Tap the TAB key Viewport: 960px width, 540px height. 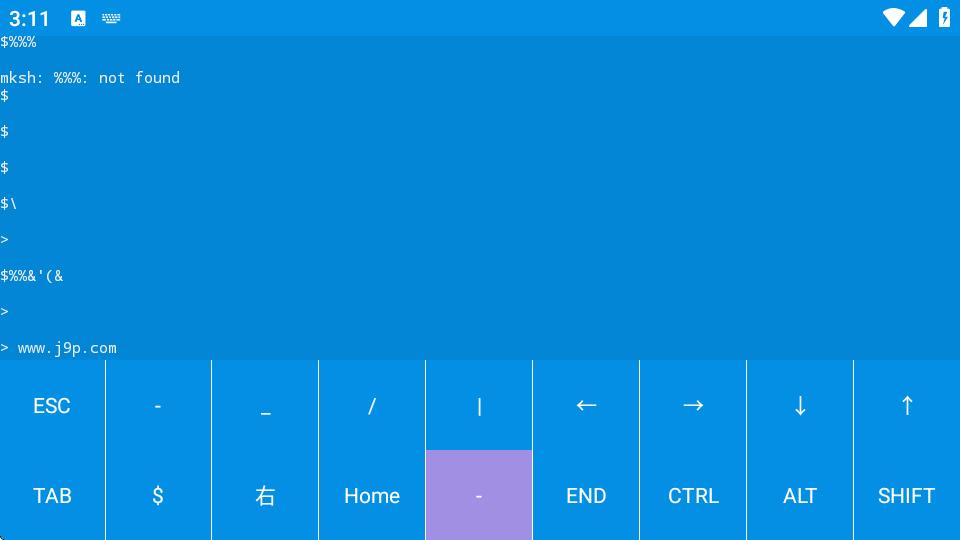click(52, 495)
